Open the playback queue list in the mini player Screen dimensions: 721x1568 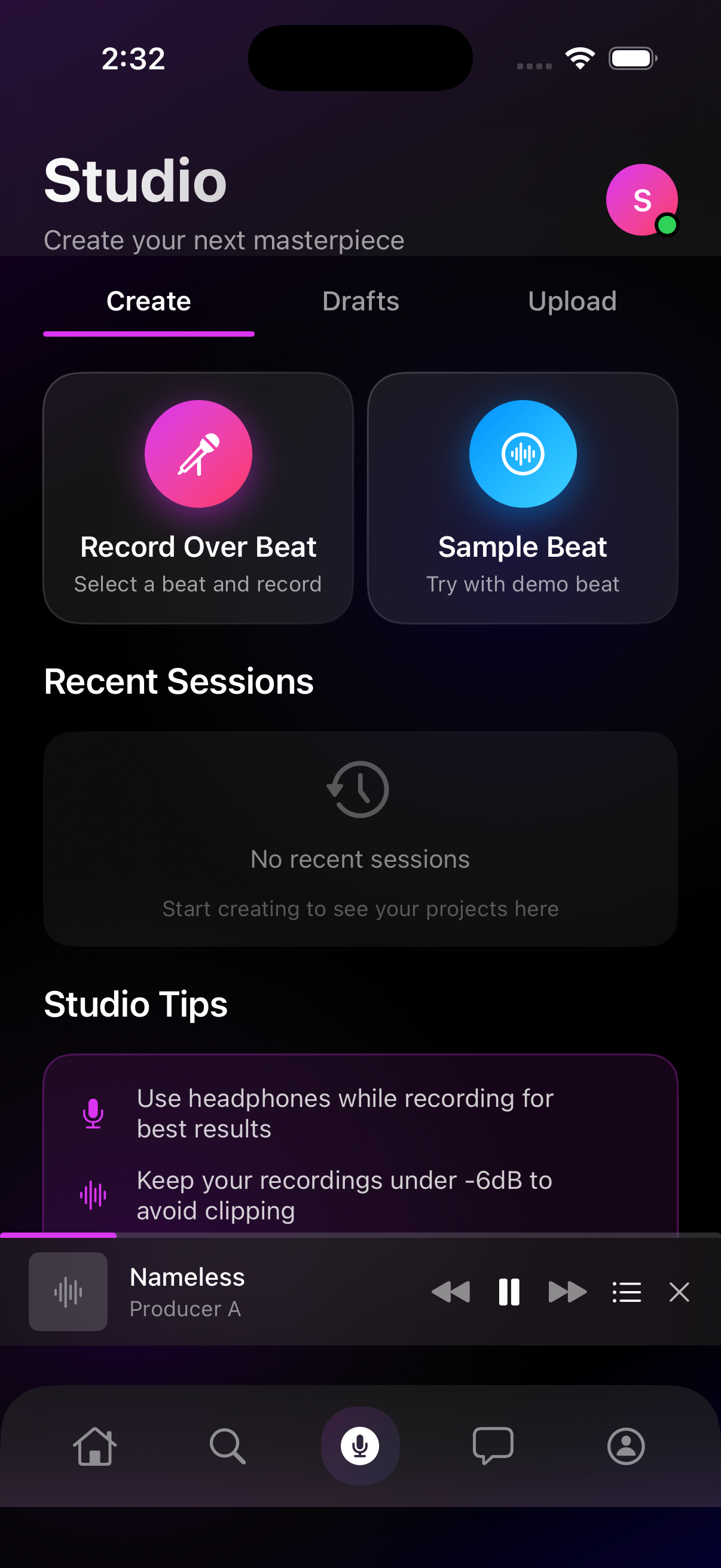[627, 1292]
